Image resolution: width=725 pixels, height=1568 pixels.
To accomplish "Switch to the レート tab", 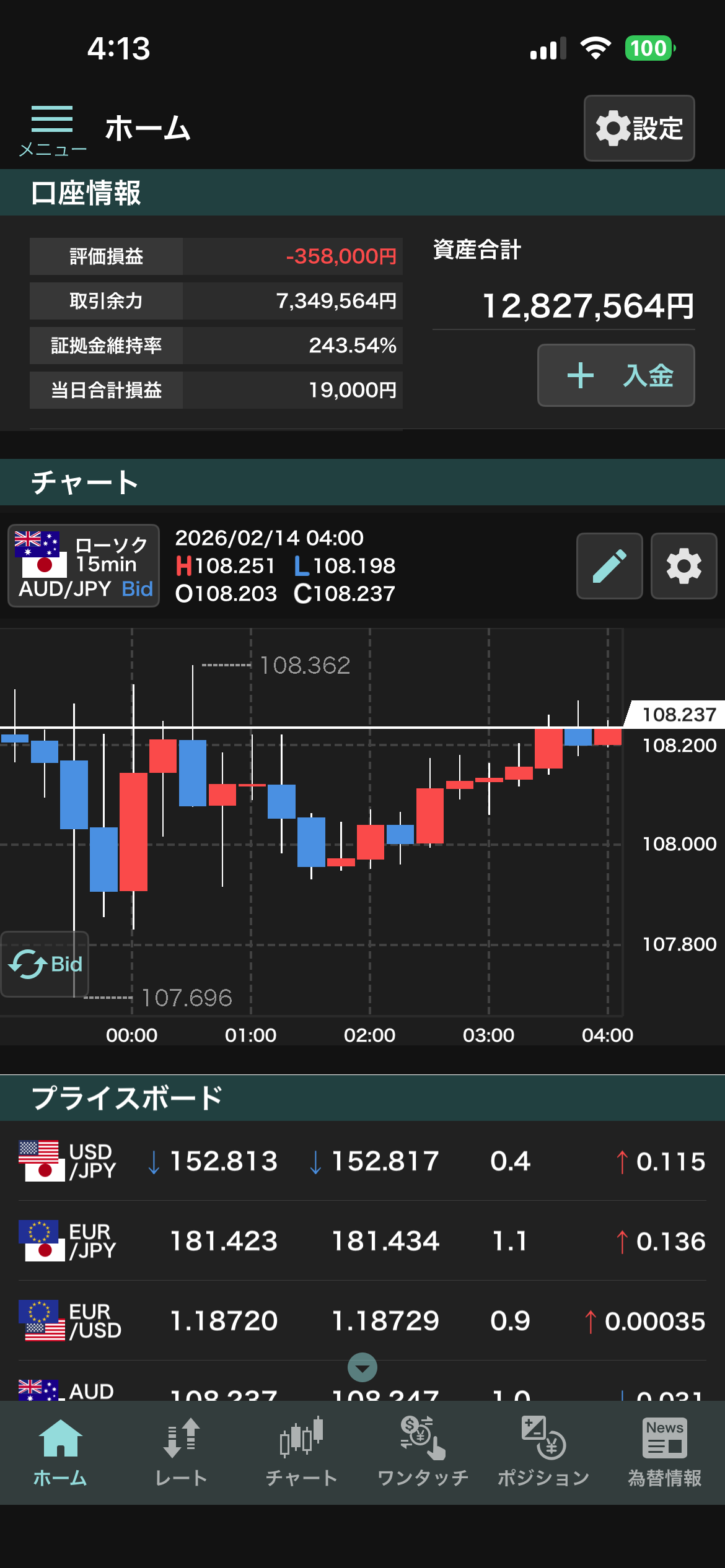I will pyautogui.click(x=181, y=1452).
